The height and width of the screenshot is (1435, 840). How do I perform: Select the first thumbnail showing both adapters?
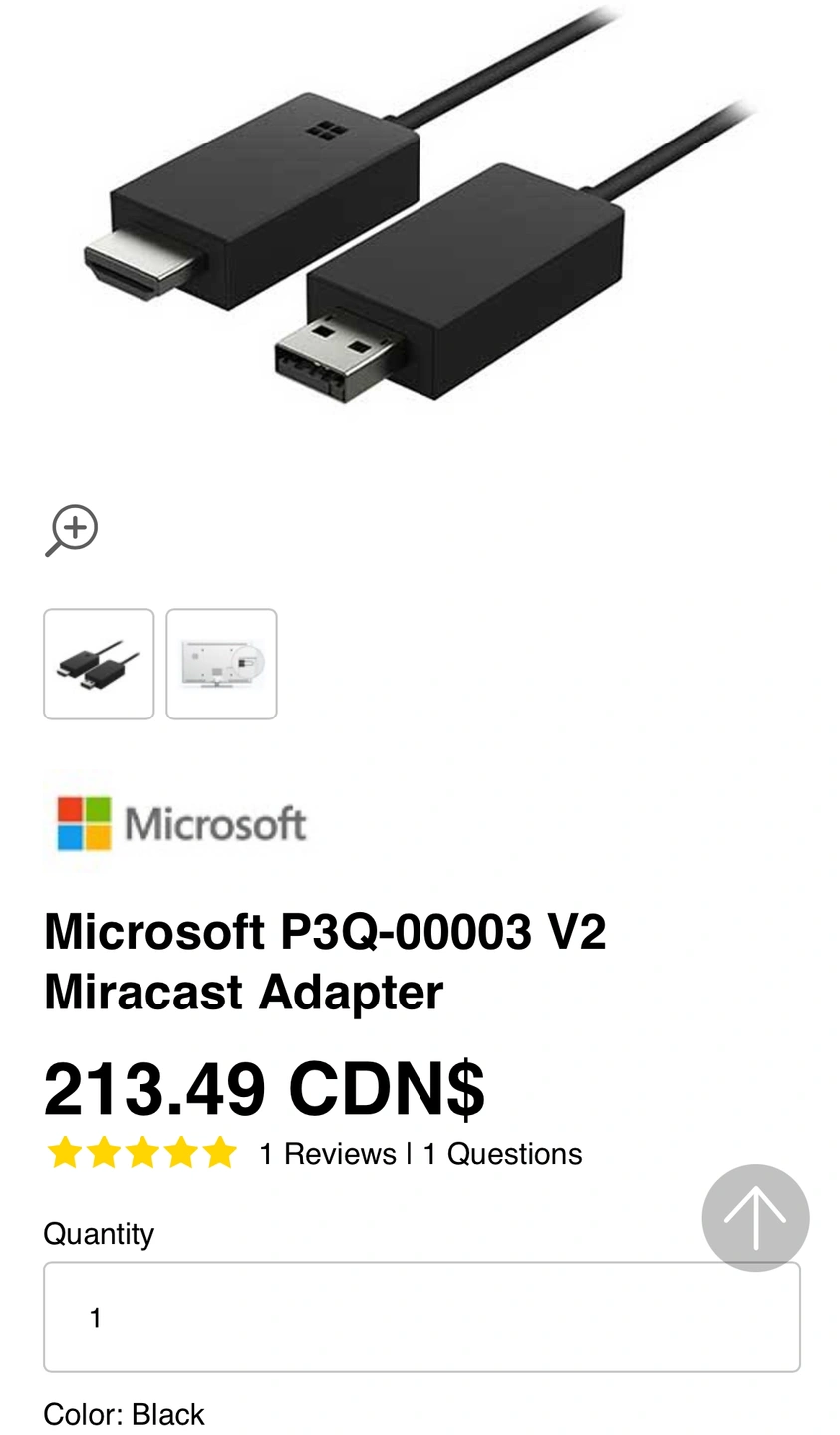(x=99, y=664)
